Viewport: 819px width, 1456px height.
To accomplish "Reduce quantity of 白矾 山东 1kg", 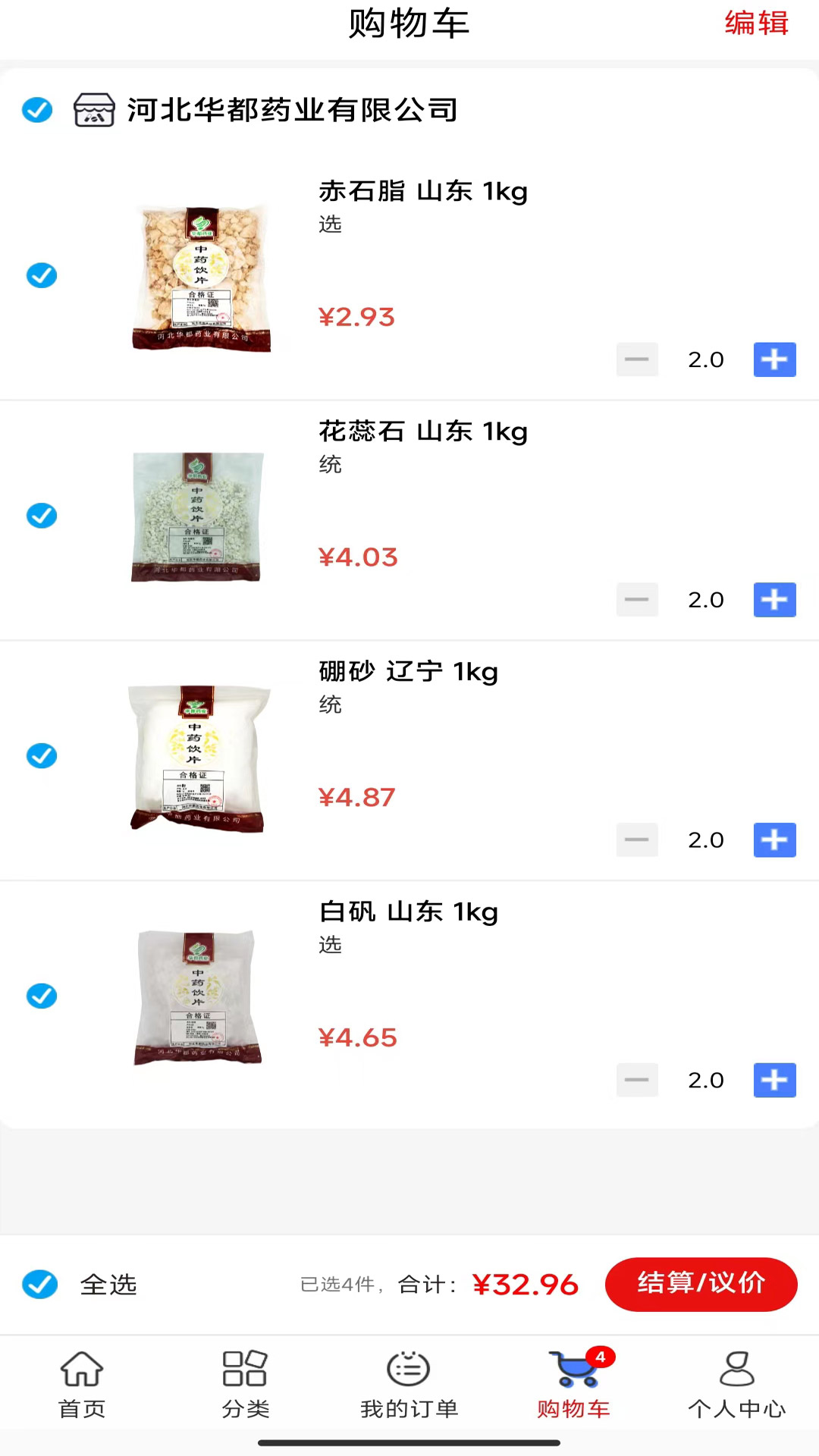I will pos(637,1081).
